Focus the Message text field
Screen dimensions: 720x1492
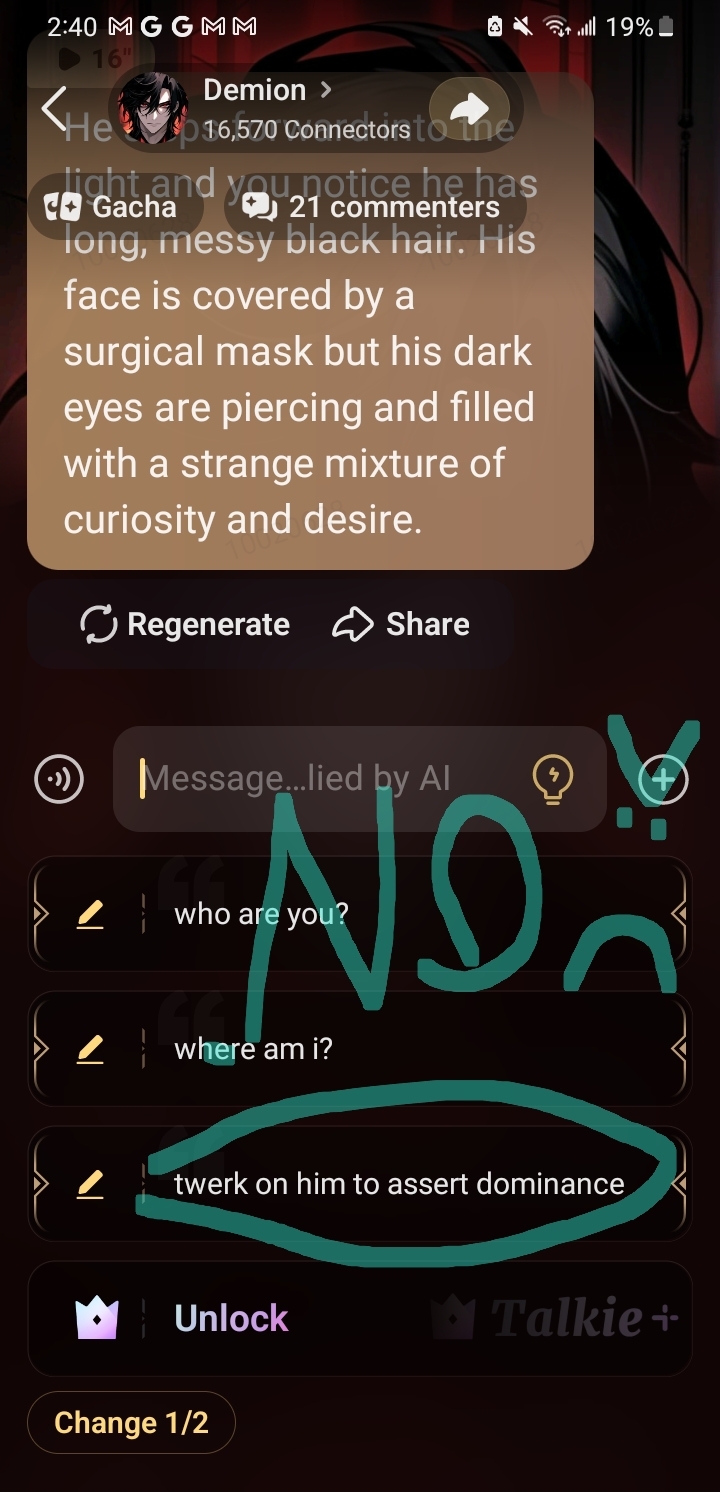pos(320,778)
